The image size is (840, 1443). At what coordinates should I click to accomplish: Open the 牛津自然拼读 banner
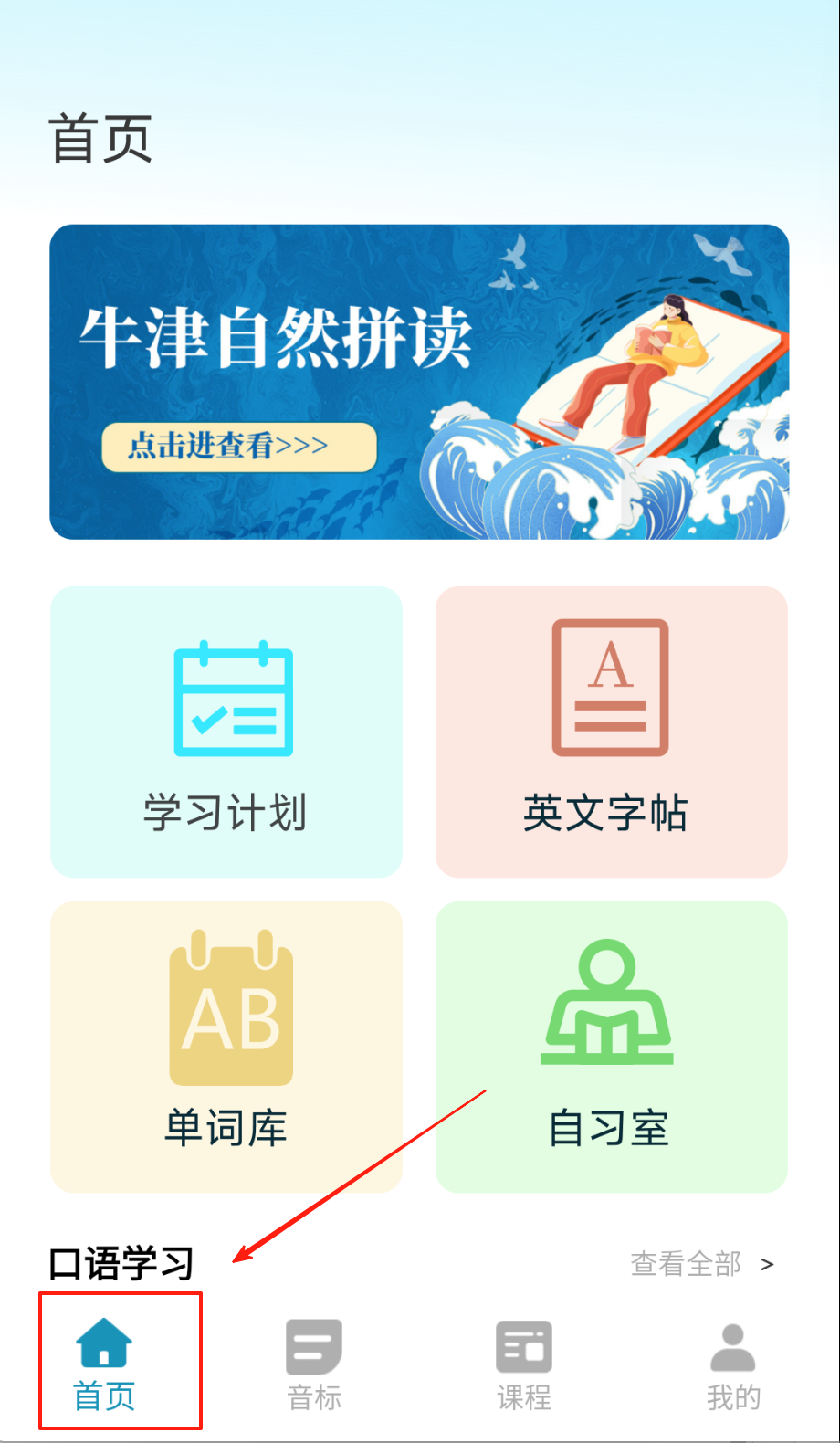pos(419,382)
